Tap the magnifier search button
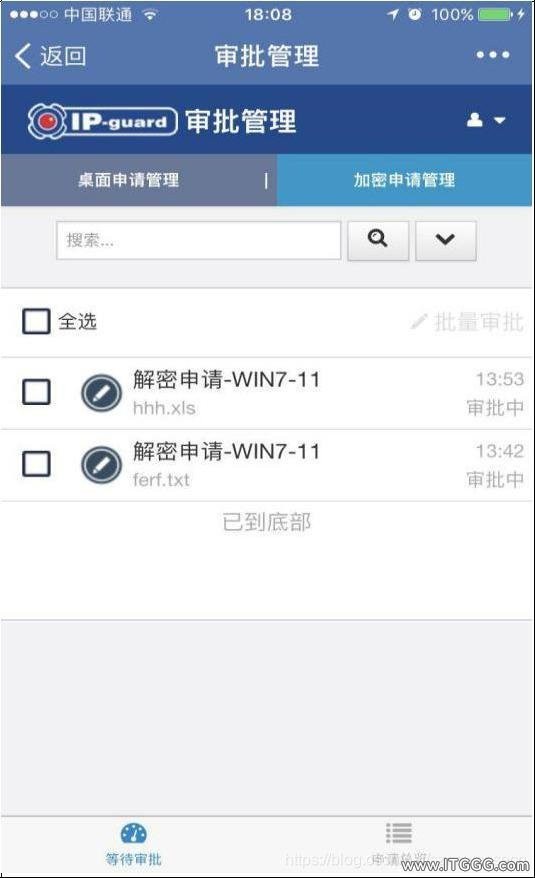 (378, 240)
